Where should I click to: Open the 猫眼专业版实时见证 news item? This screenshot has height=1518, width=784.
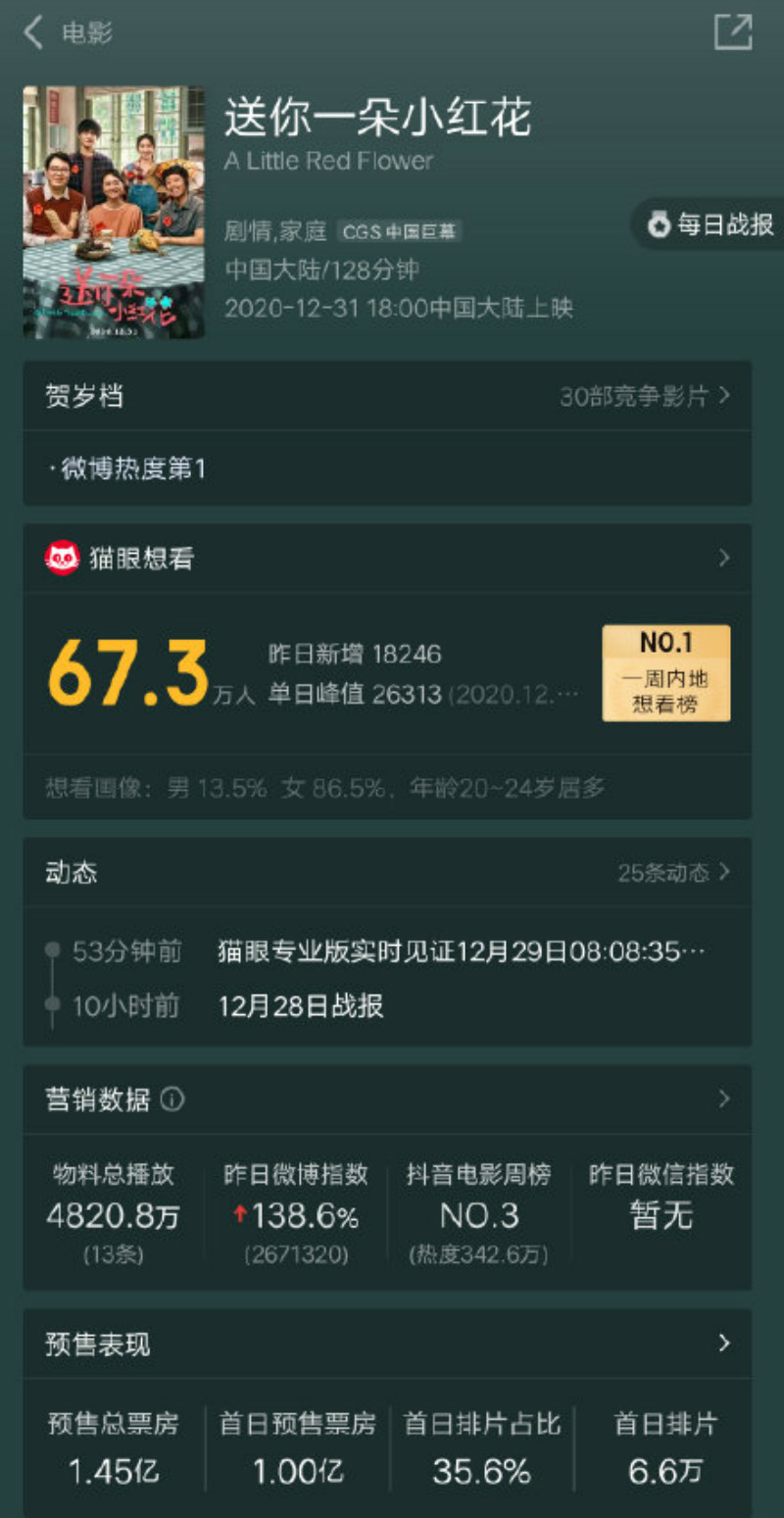462,952
